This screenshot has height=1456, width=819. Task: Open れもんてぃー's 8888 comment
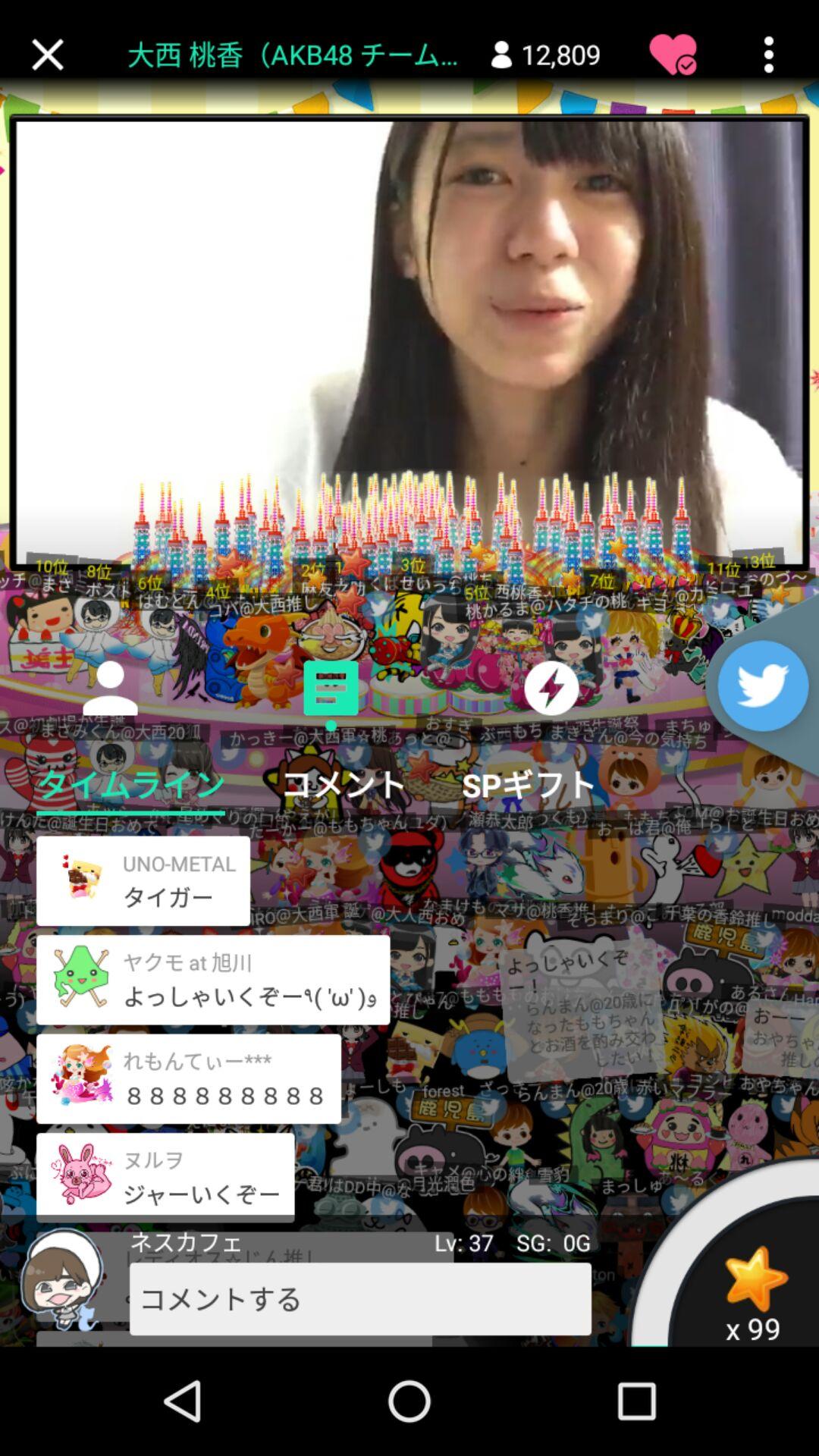click(x=189, y=1079)
